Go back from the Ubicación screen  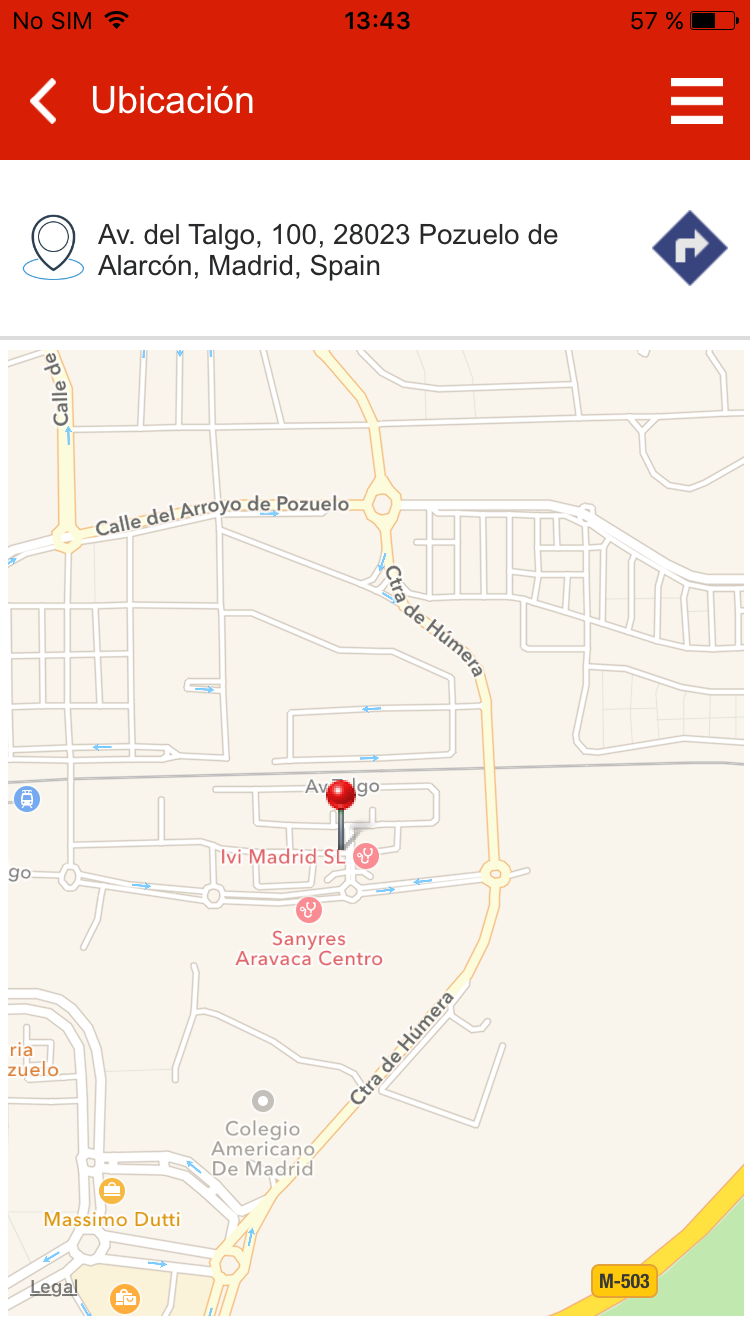pos(44,101)
